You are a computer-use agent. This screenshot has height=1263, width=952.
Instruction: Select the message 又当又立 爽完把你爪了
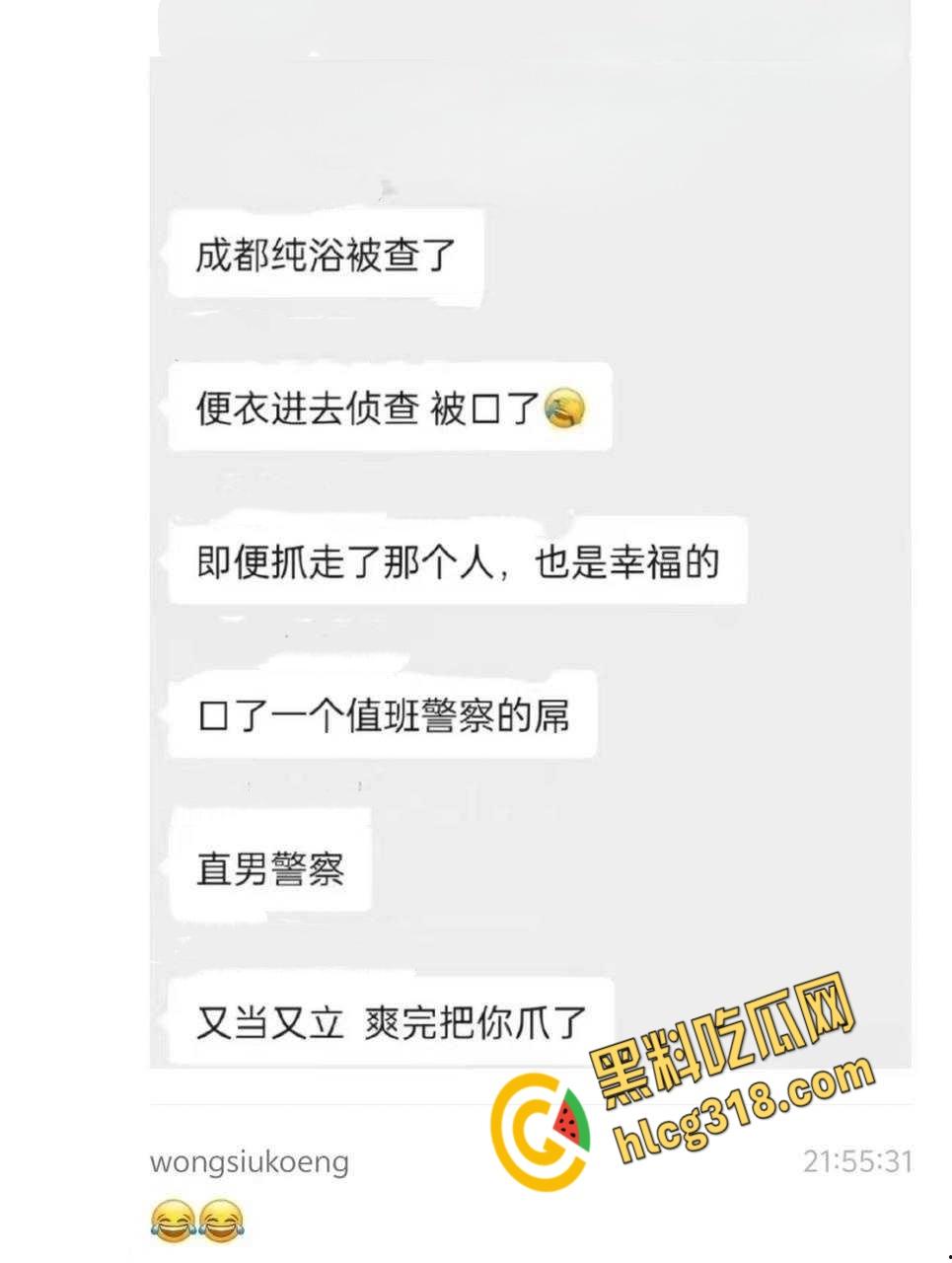[x=387, y=1022]
